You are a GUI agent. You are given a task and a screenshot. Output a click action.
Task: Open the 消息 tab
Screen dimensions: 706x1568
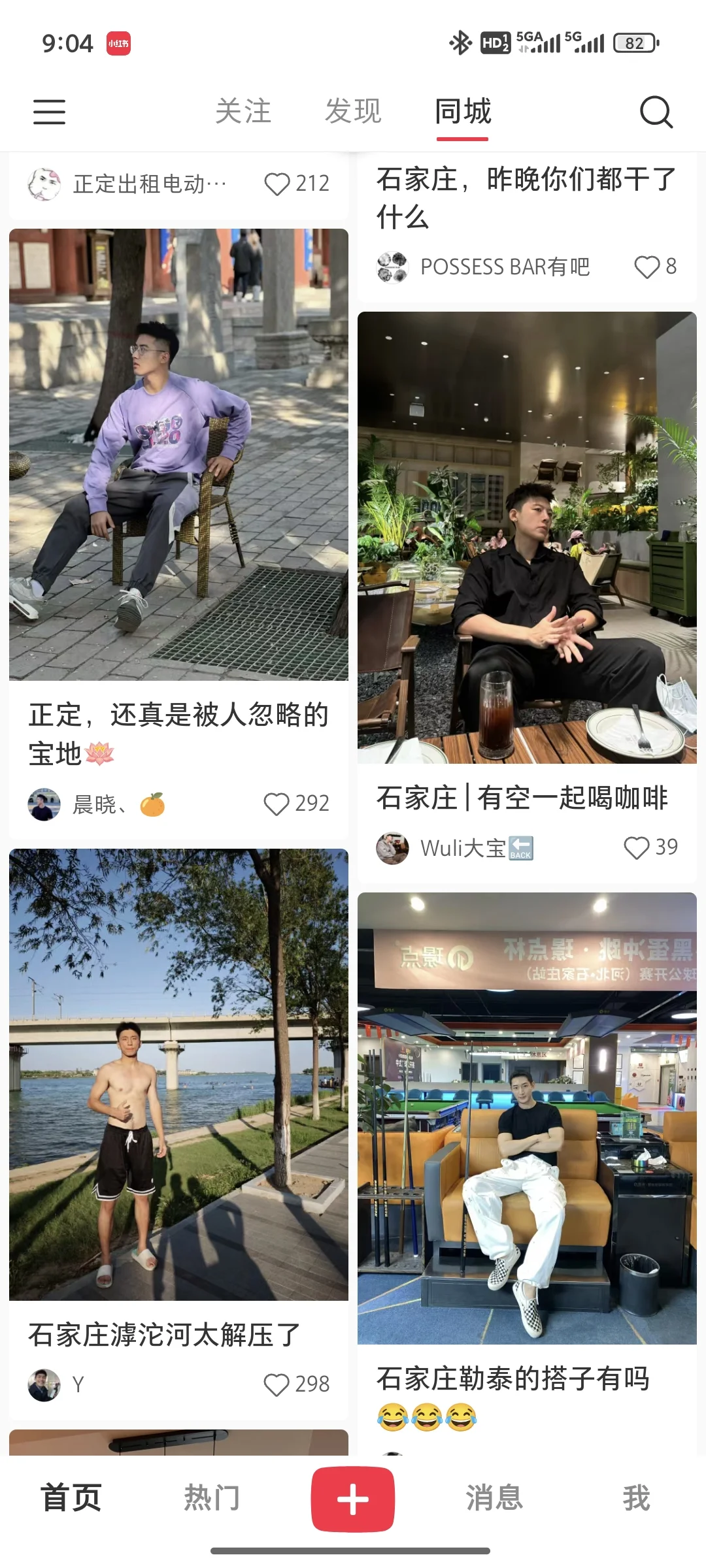tap(494, 1497)
